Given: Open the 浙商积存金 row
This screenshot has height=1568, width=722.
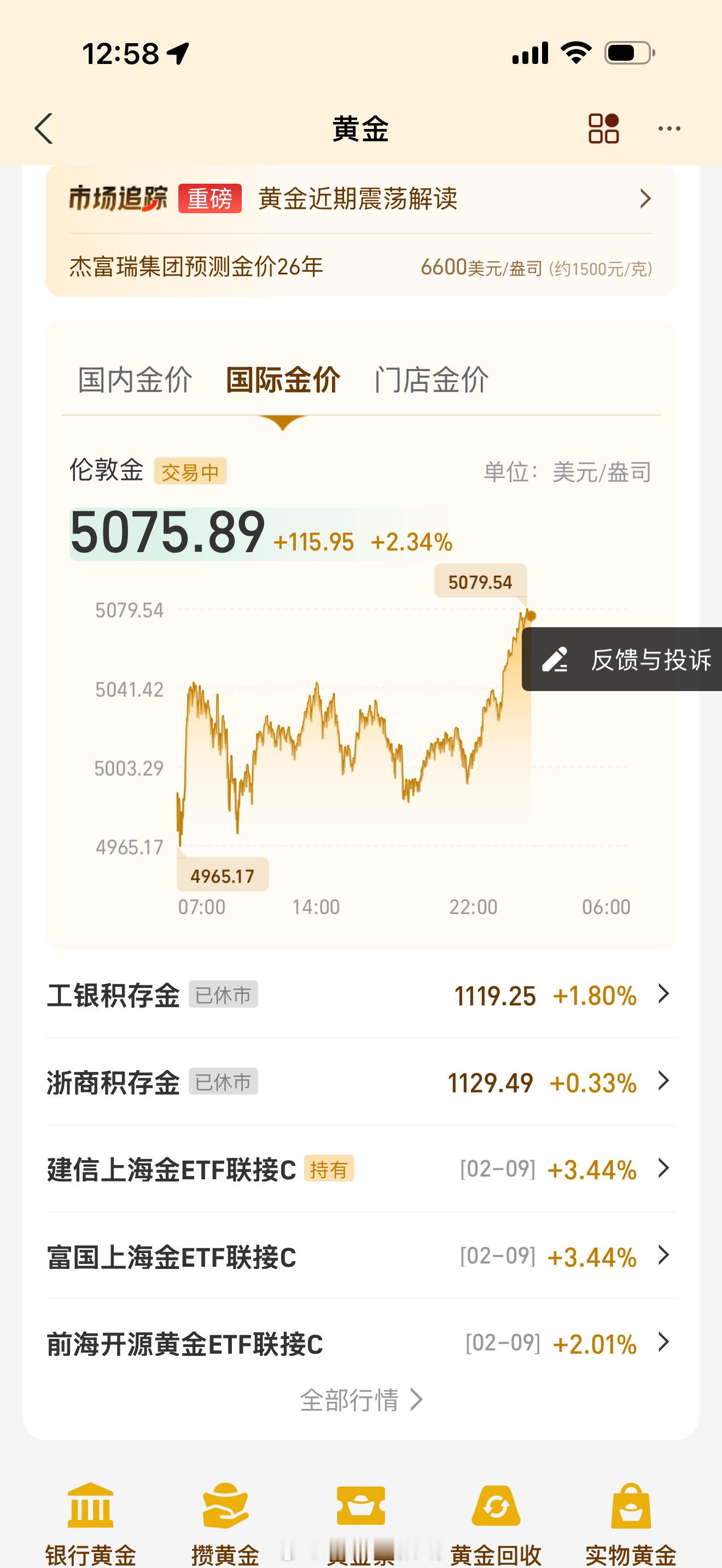Looking at the screenshot, I should tap(360, 1081).
